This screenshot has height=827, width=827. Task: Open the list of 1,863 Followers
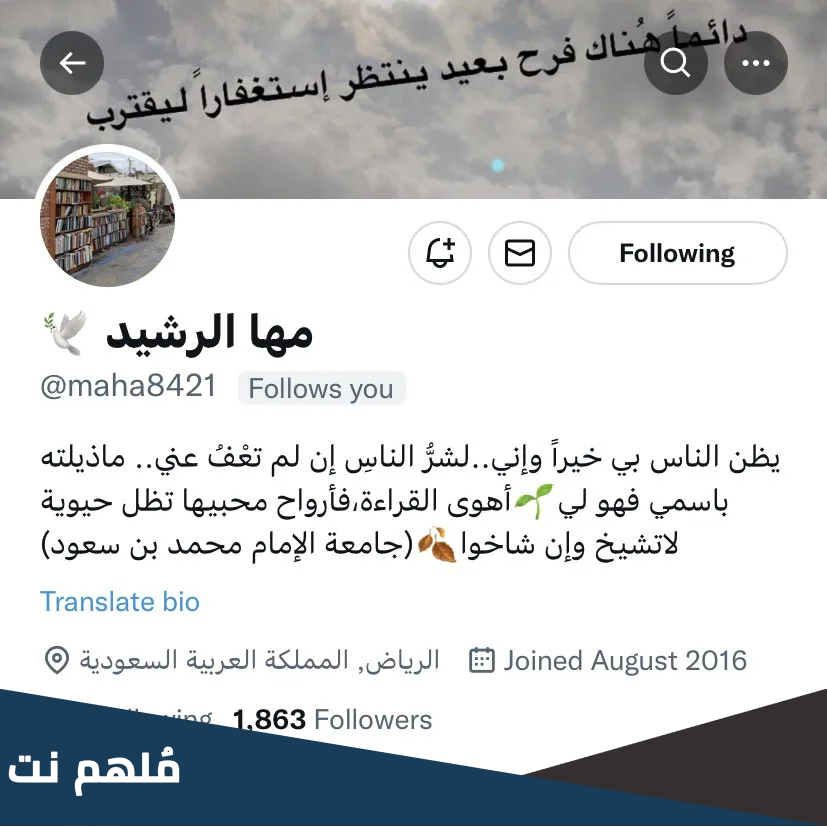click(x=332, y=719)
